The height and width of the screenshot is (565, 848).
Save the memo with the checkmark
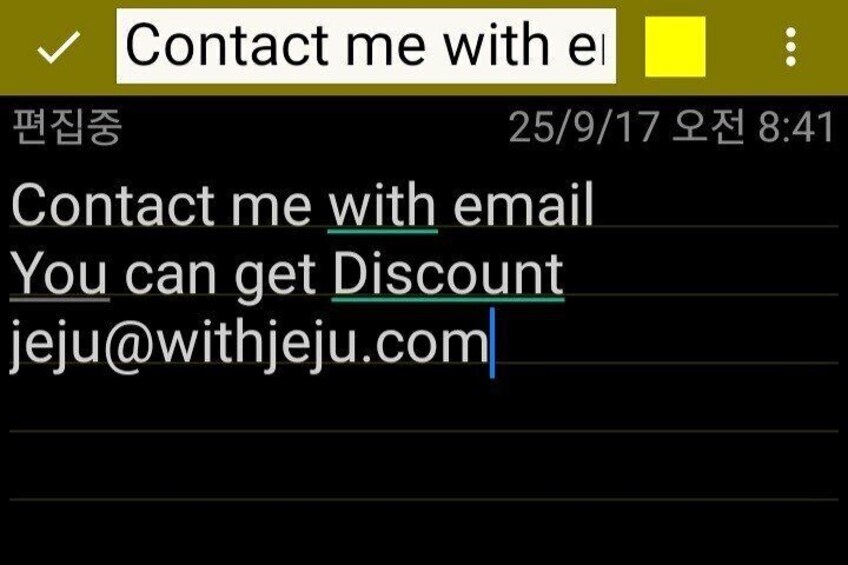[58, 47]
